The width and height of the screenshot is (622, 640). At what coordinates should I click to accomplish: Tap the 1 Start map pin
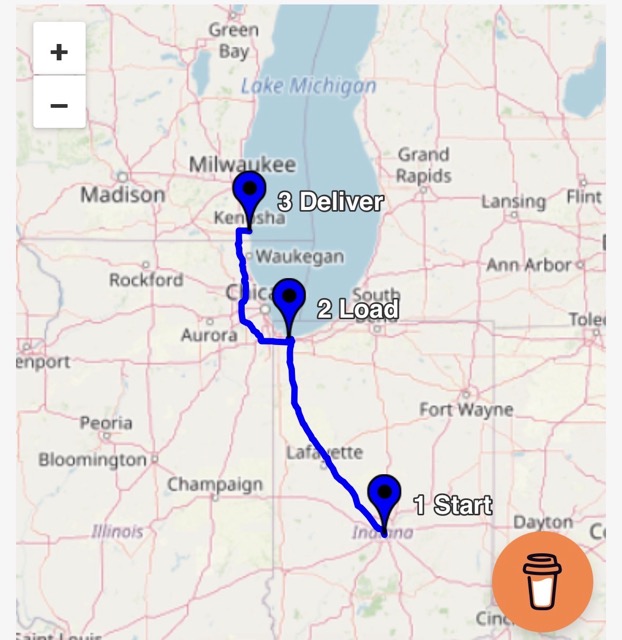click(x=384, y=496)
